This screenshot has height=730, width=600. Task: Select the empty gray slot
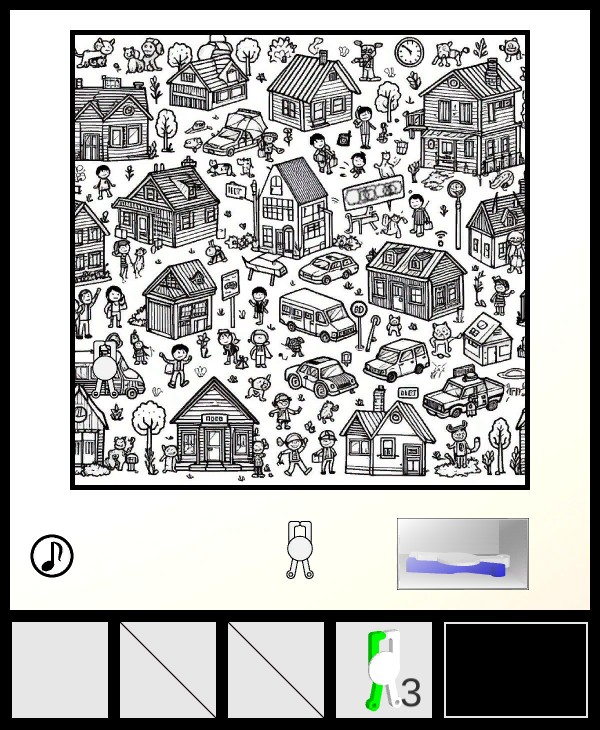pyautogui.click(x=60, y=670)
